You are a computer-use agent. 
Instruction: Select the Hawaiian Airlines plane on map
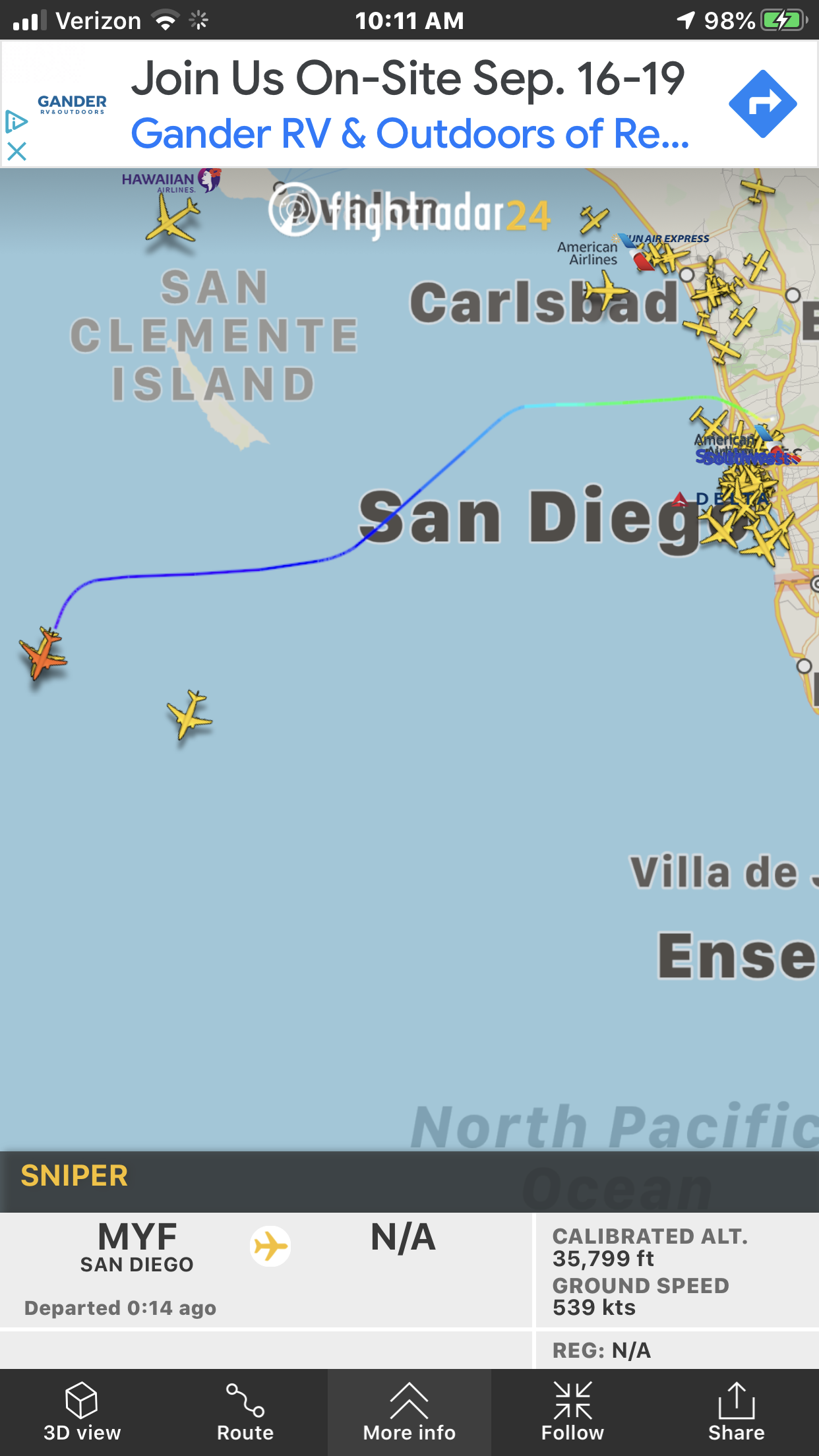172,220
